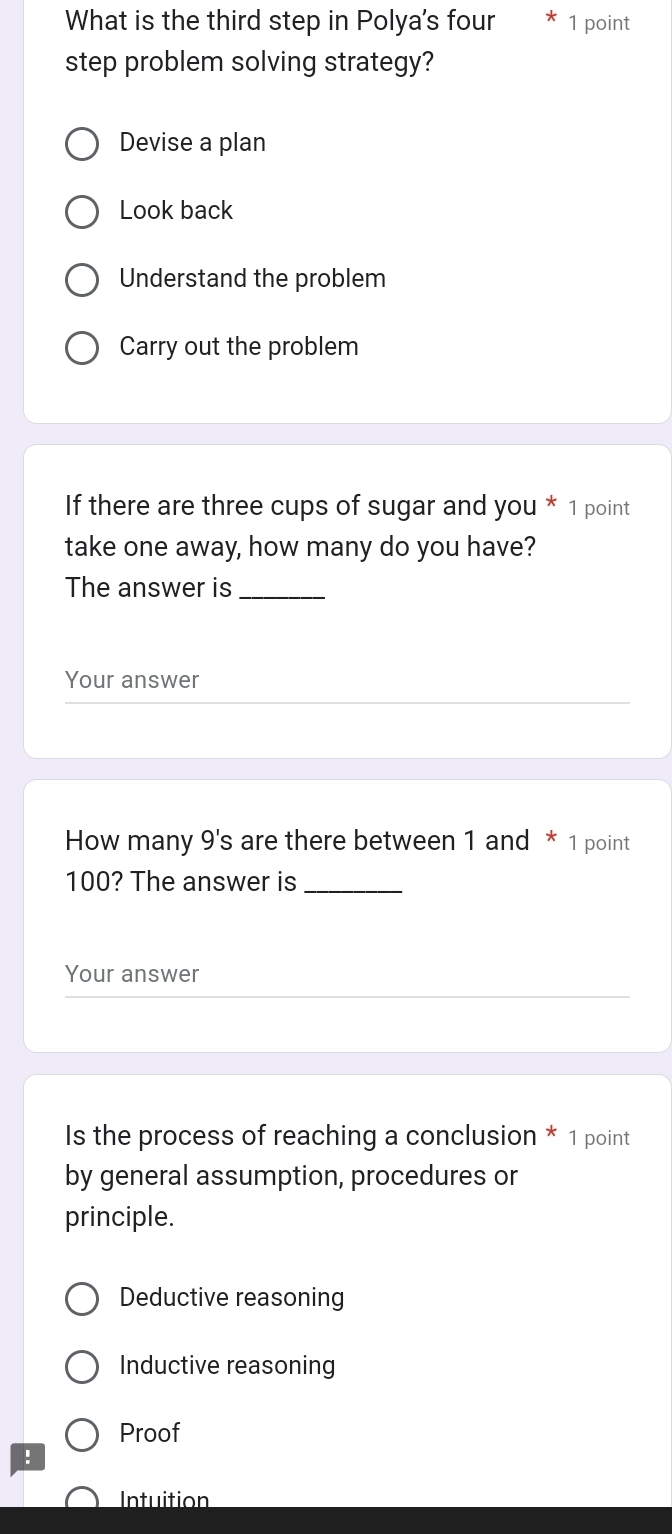This screenshot has height=1534, width=672.
Task: Pick the 'Proof' radio option
Action: [x=82, y=1435]
